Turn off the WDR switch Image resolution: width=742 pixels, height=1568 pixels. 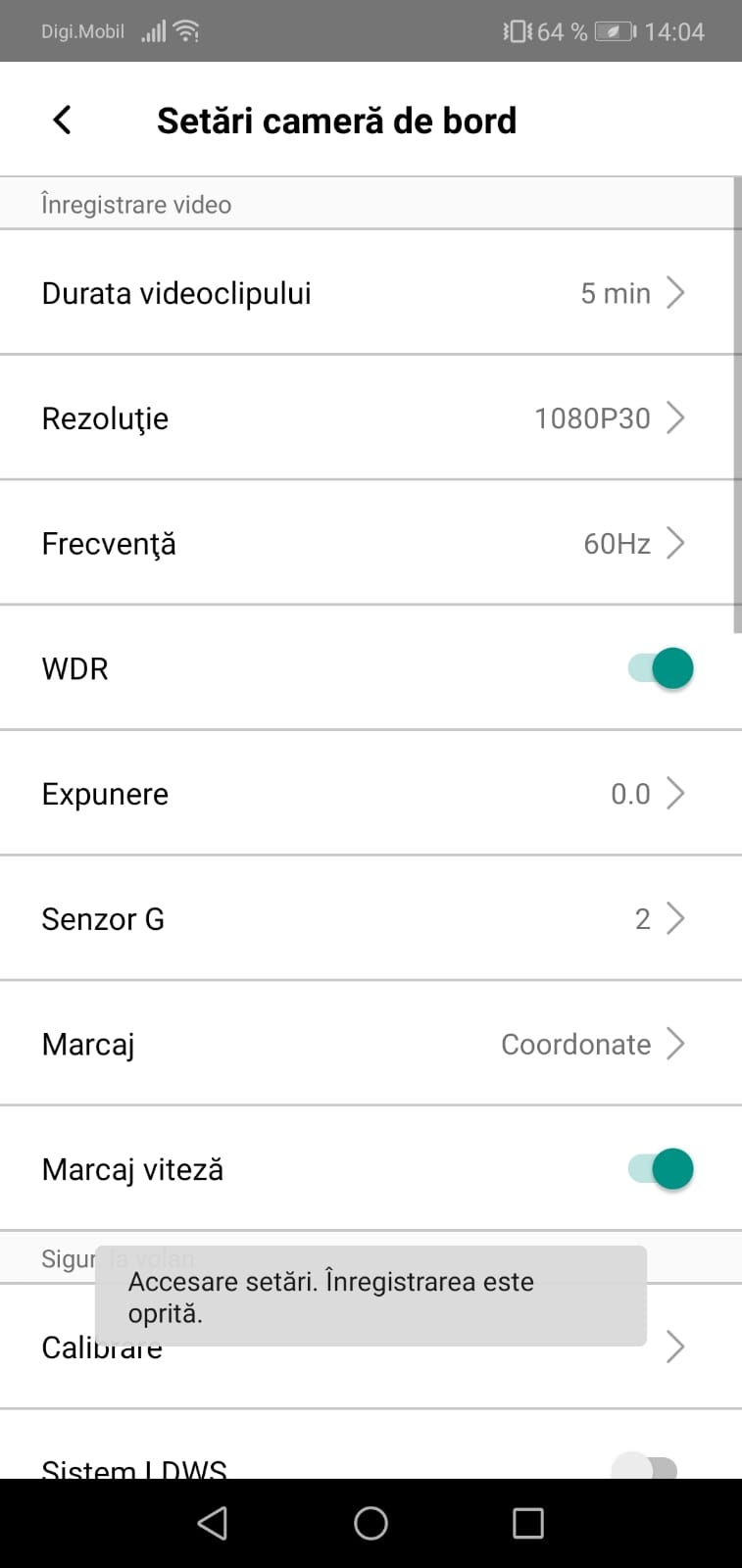661,669
